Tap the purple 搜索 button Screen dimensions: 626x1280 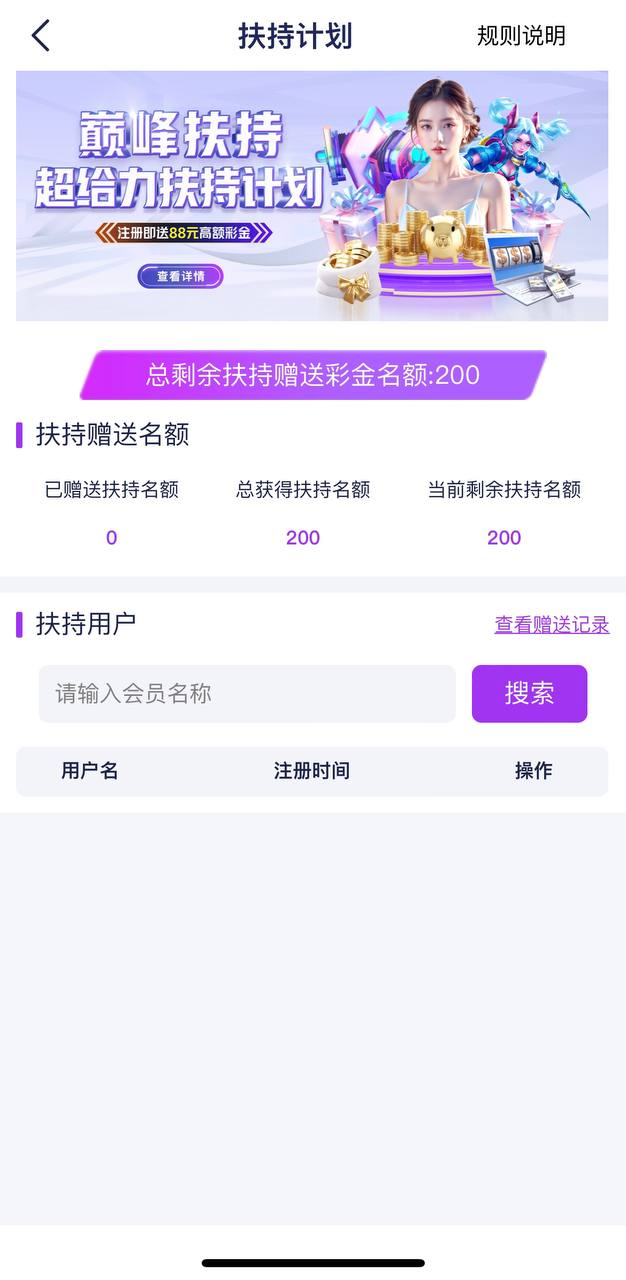pos(529,694)
